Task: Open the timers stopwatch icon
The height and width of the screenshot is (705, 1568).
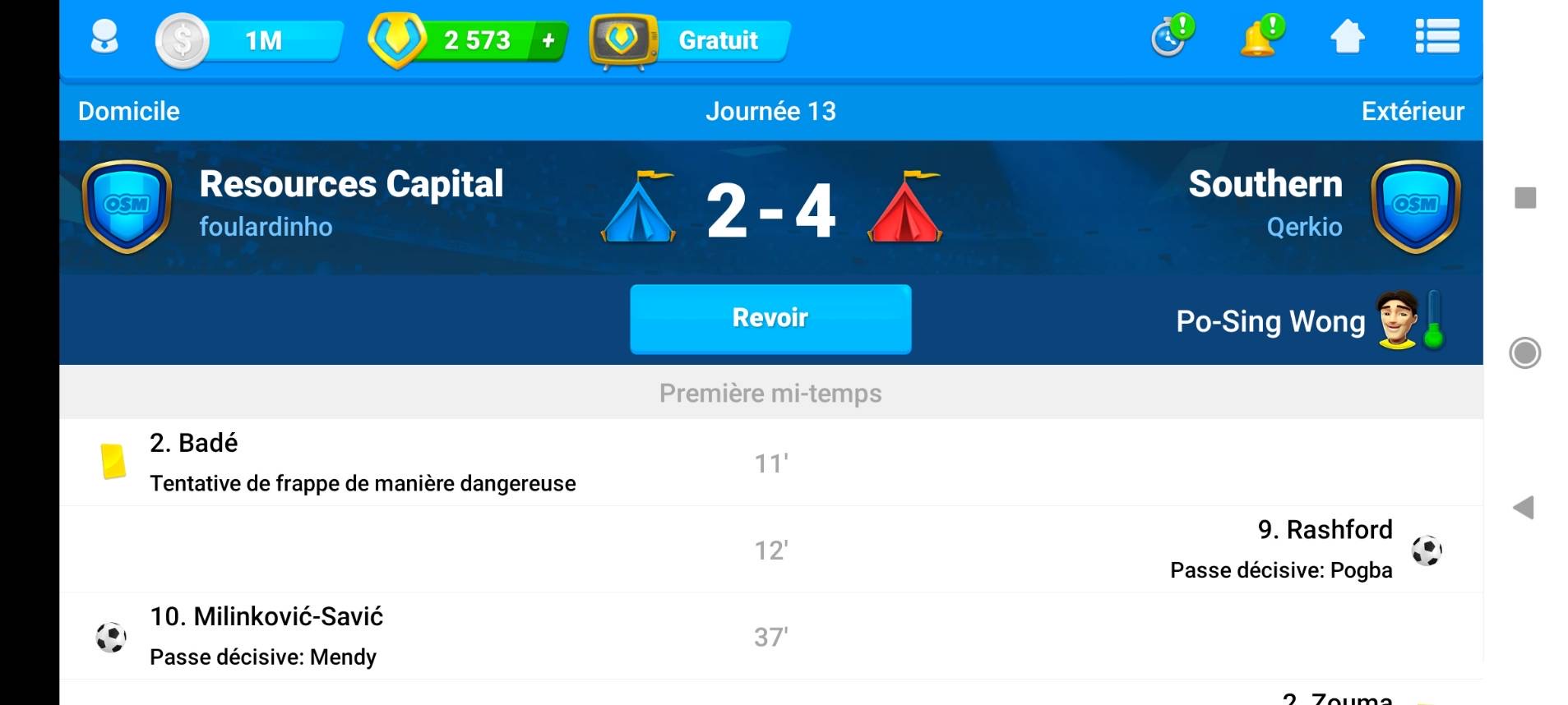Action: pyautogui.click(x=1169, y=38)
